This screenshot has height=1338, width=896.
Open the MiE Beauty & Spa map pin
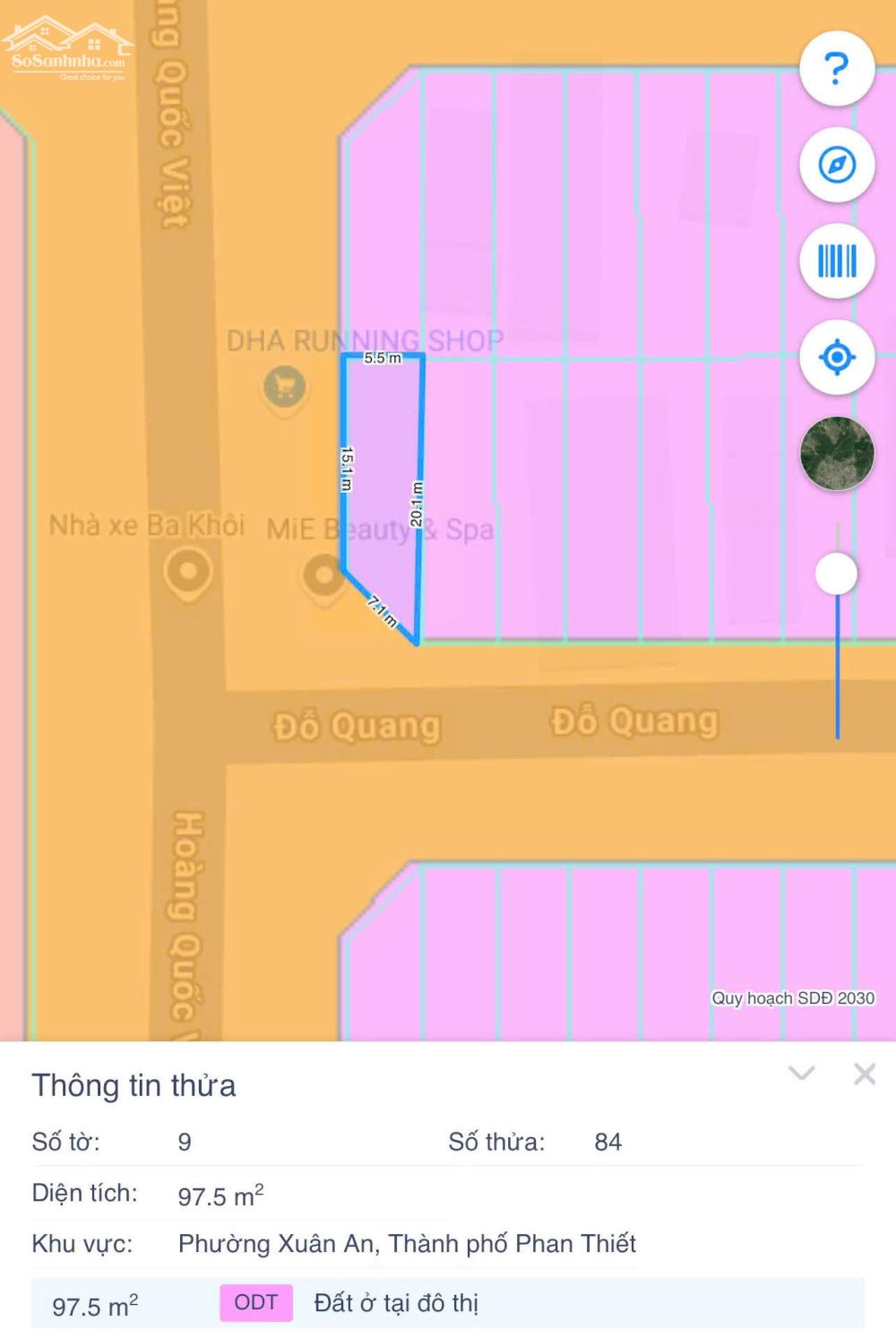point(323,575)
